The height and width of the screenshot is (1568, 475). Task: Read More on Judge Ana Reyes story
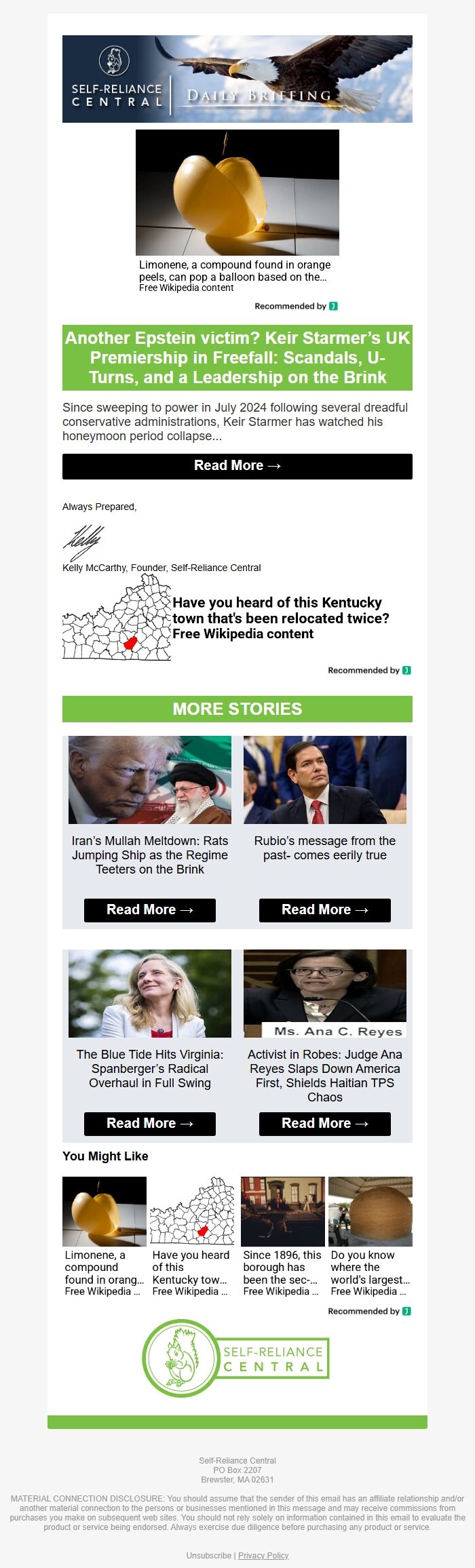coord(324,1124)
